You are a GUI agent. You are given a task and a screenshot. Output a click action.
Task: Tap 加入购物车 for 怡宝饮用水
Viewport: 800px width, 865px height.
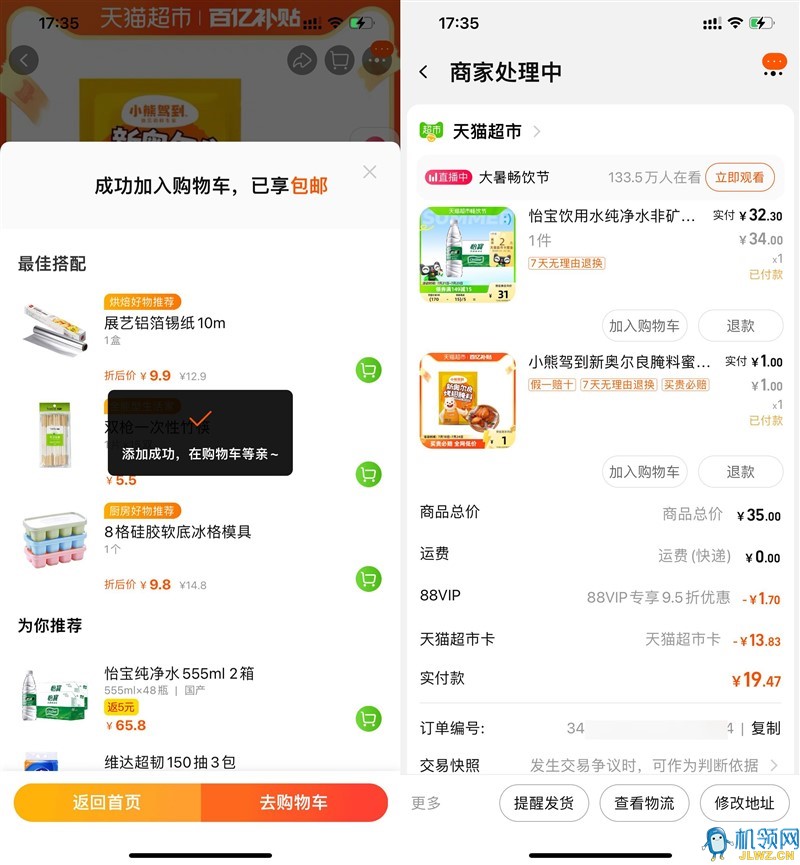click(644, 325)
